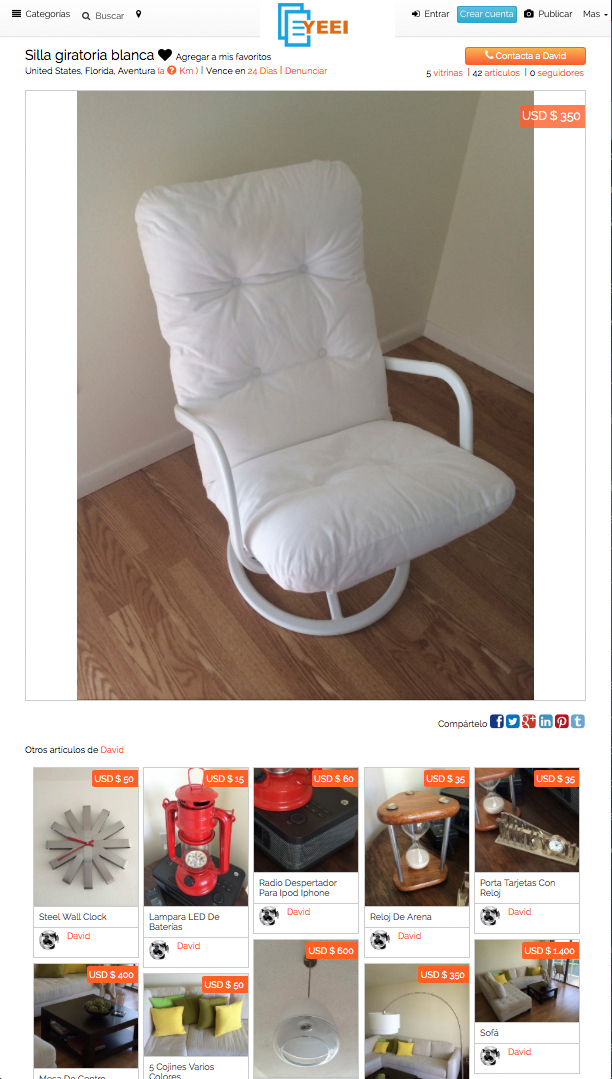Tap the Crear cuenta button
The height and width of the screenshot is (1079, 612).
(487, 14)
